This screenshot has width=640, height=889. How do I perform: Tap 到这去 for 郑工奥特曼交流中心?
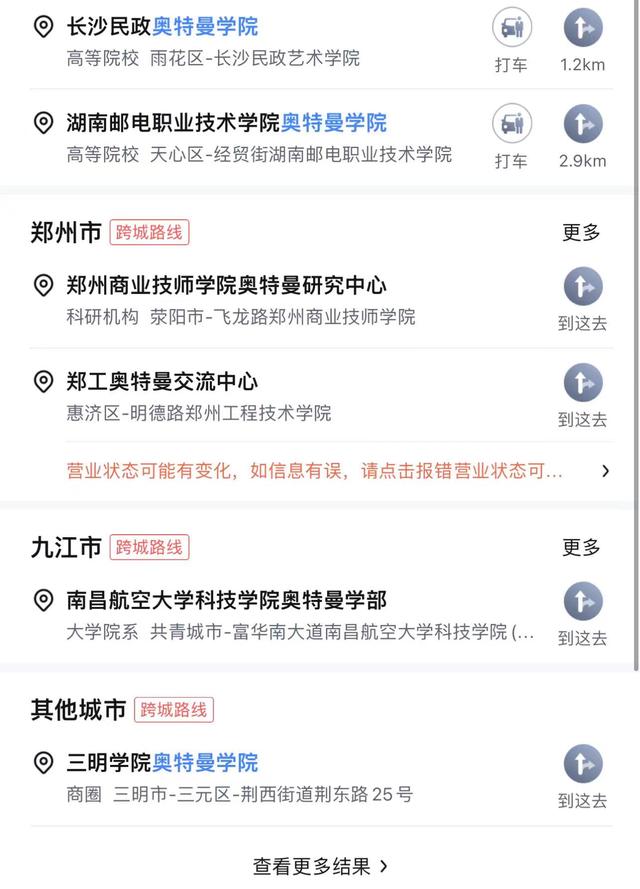(x=583, y=394)
